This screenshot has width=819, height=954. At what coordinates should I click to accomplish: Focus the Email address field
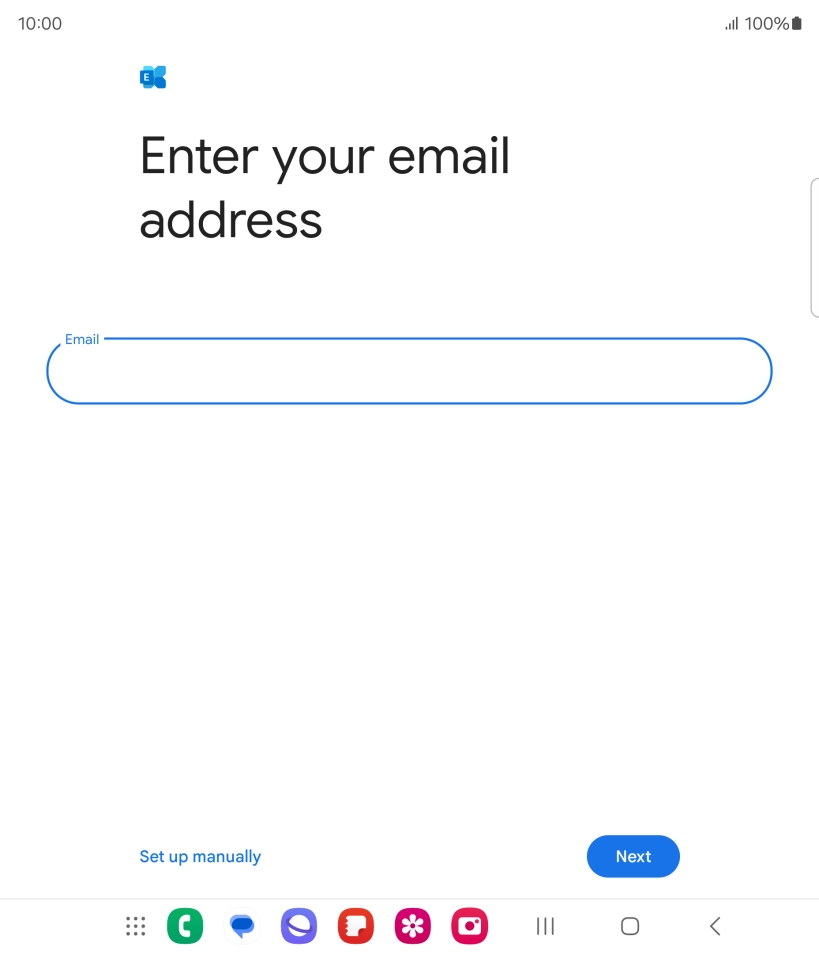click(409, 372)
